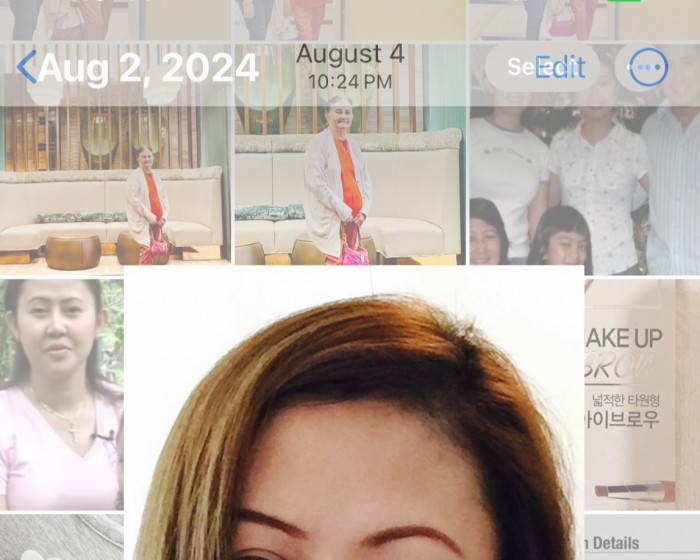Tap the Edit button
The image size is (700, 560).
(x=559, y=67)
